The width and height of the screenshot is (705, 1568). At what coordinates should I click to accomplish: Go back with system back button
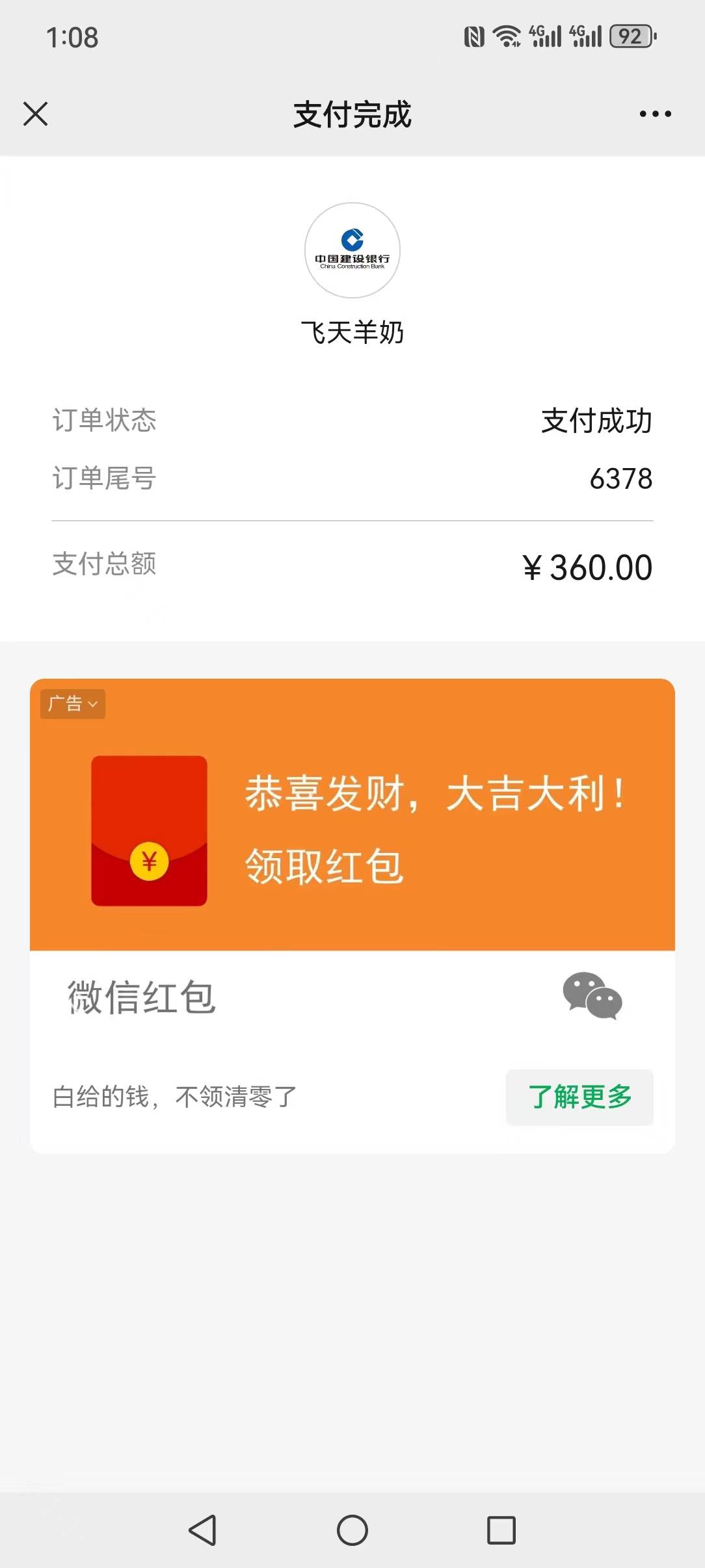[202, 1530]
